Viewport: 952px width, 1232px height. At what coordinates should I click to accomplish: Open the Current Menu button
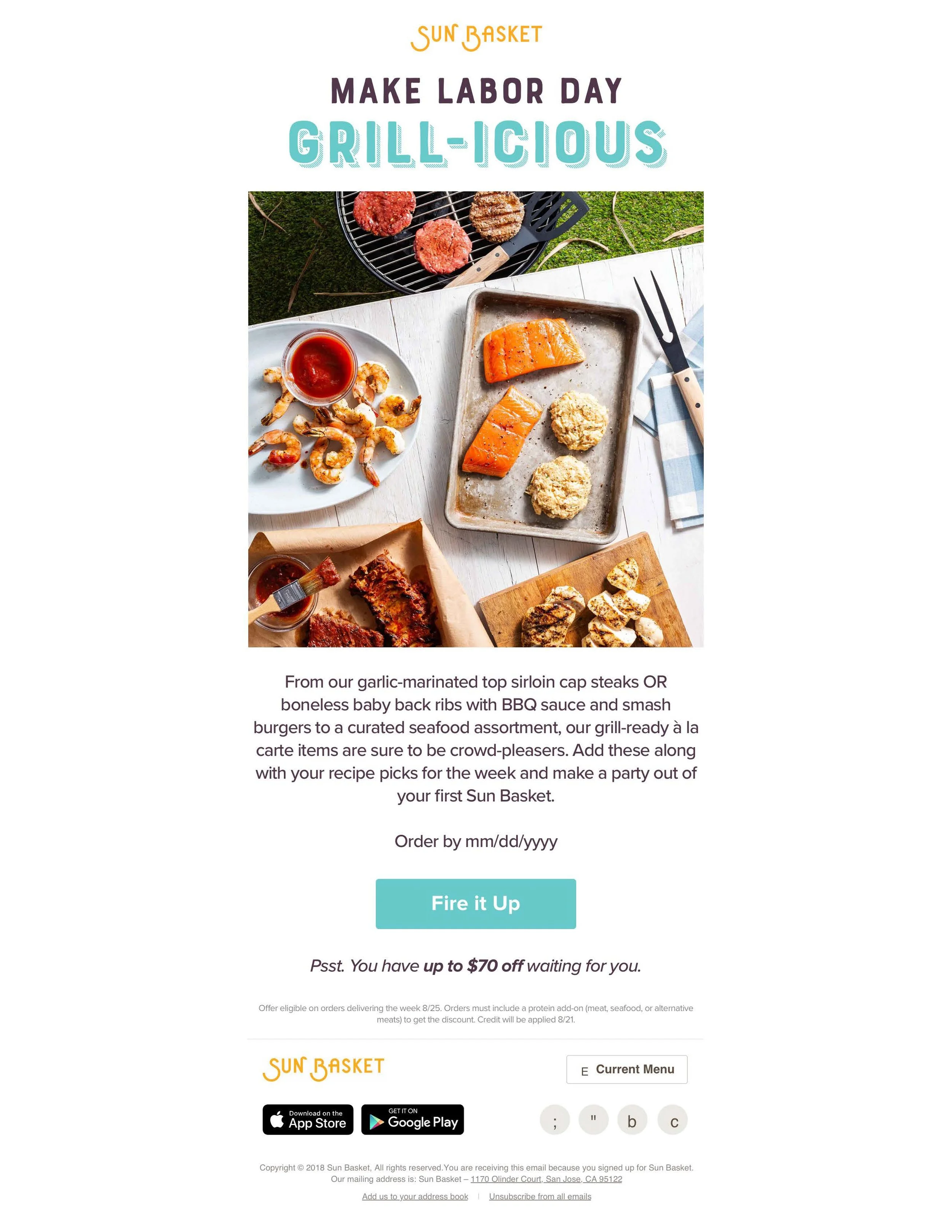626,1069
